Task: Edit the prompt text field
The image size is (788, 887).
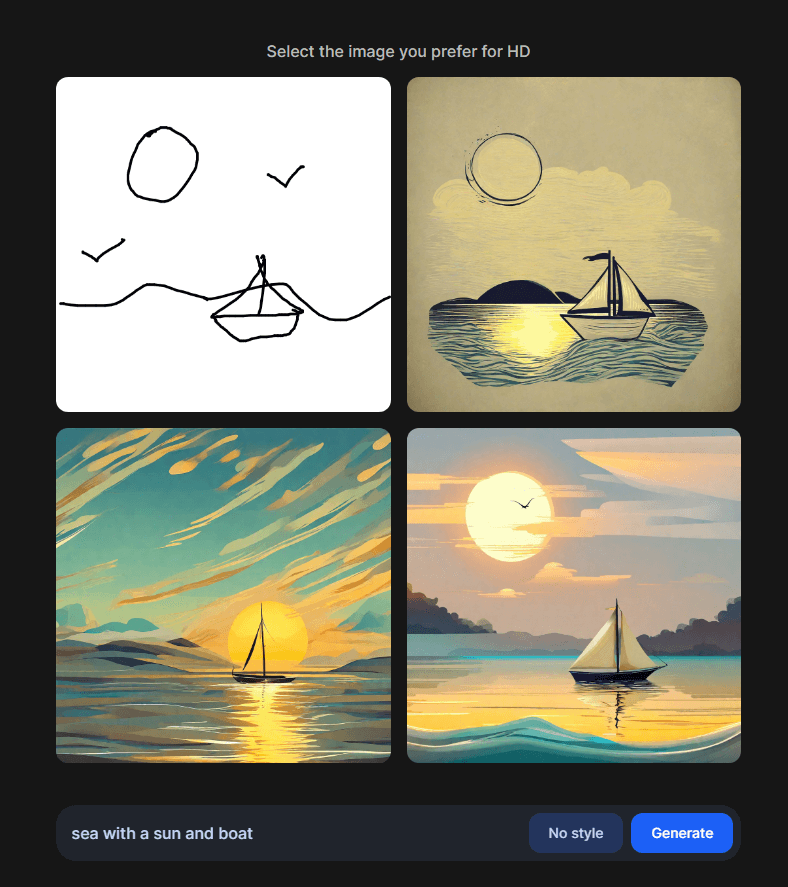Action: pyautogui.click(x=290, y=833)
